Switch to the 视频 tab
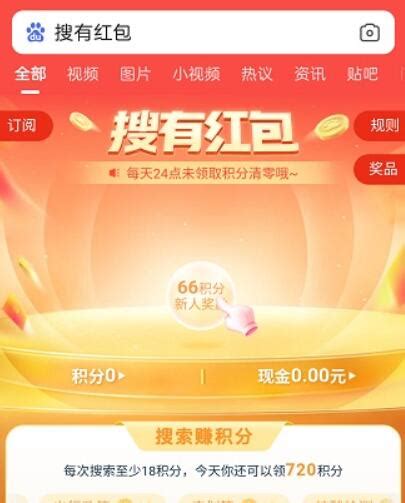The height and width of the screenshot is (503, 405). pos(83,74)
